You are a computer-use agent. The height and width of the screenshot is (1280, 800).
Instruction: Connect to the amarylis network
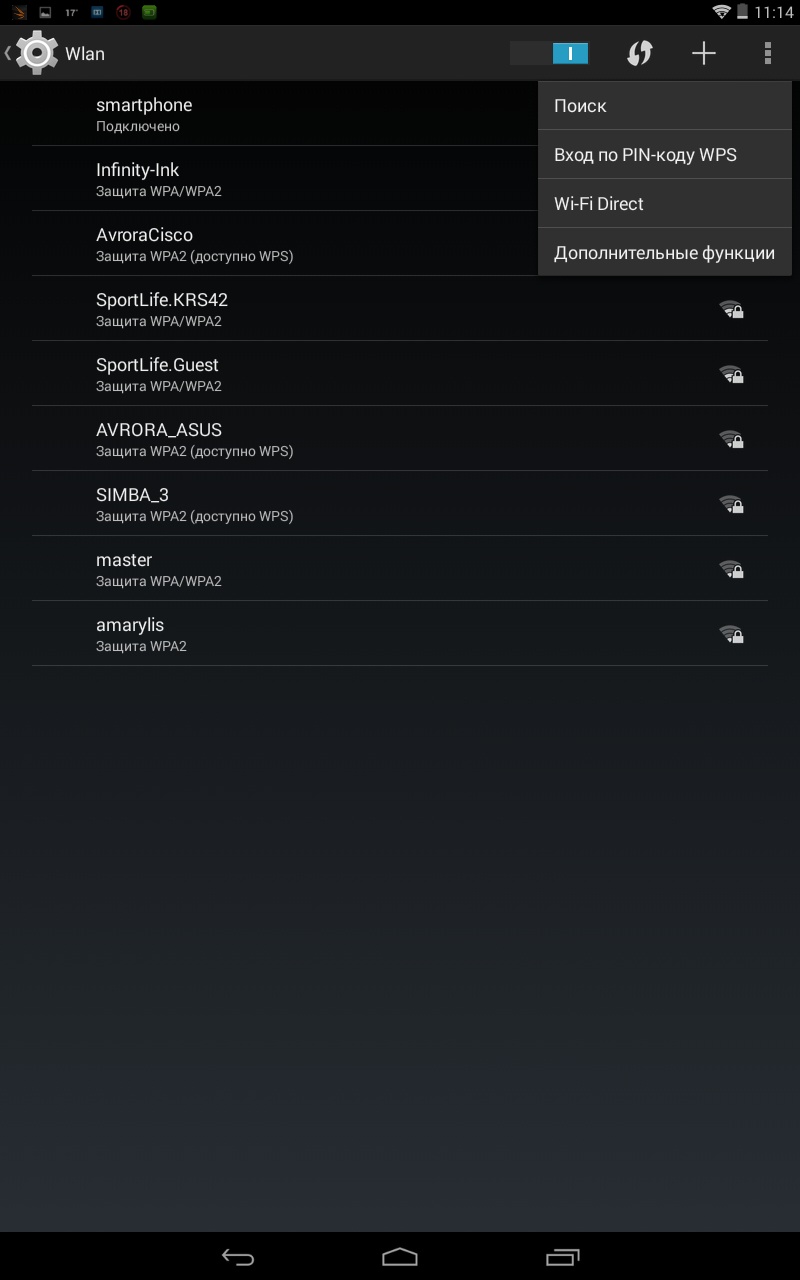(400, 634)
